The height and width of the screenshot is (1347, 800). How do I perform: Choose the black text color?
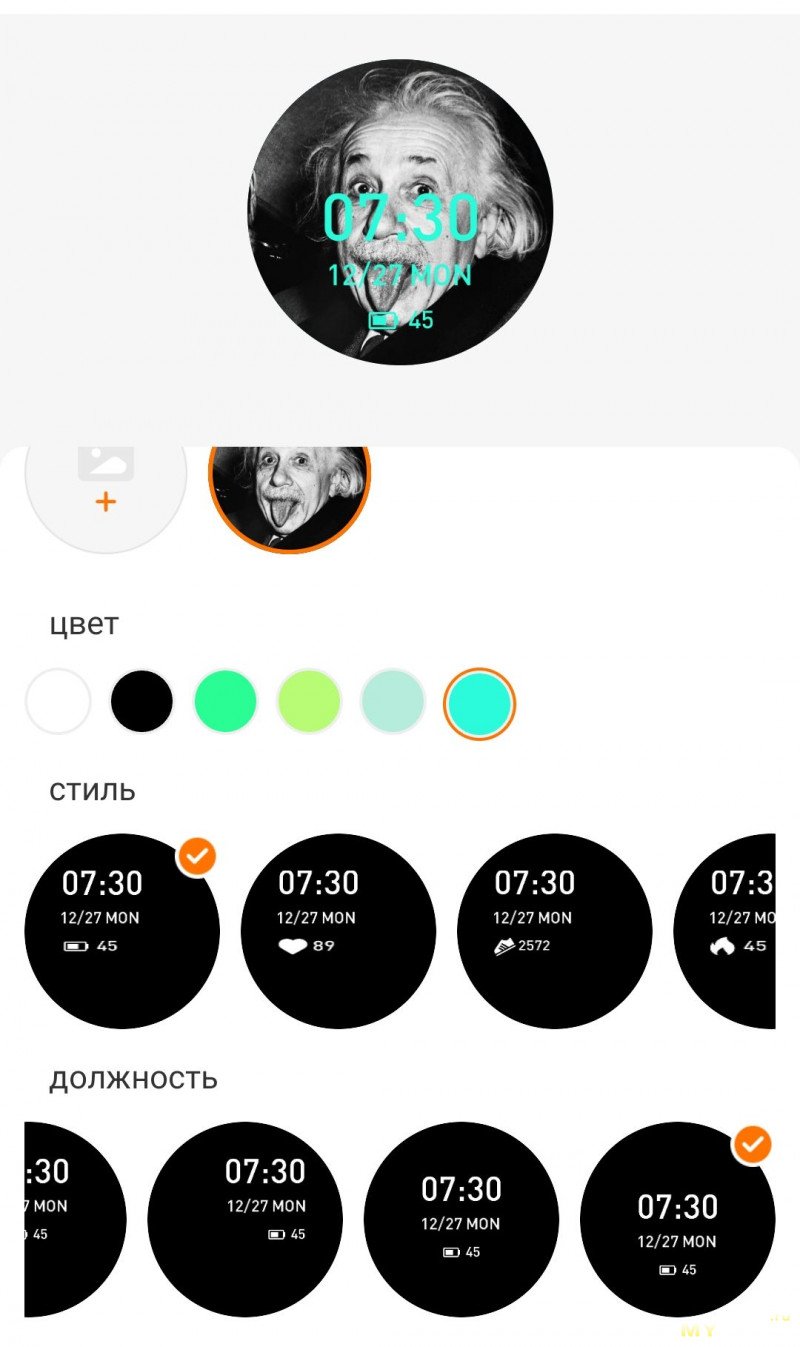(142, 701)
